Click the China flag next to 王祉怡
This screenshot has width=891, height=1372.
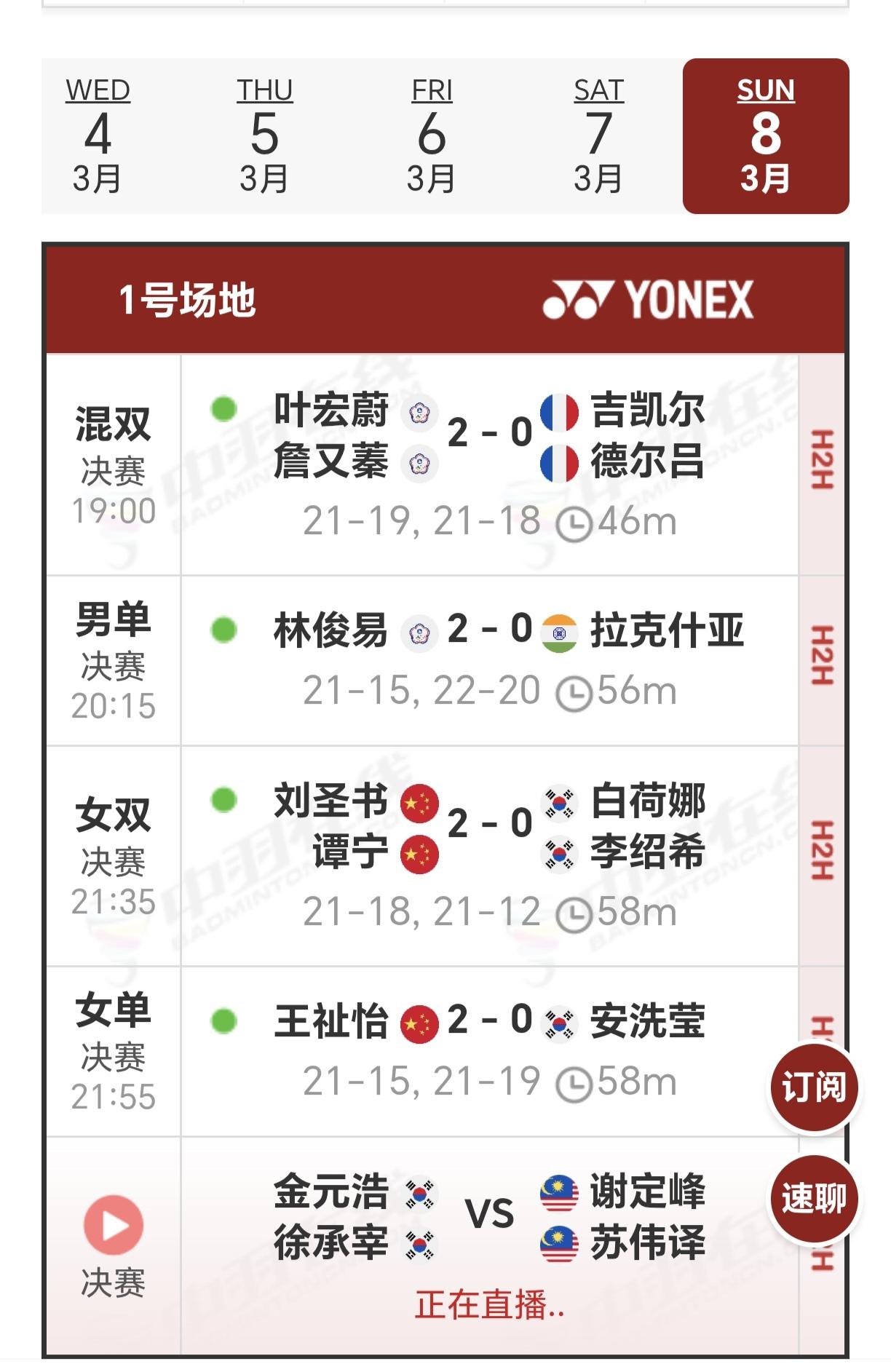click(x=419, y=1023)
